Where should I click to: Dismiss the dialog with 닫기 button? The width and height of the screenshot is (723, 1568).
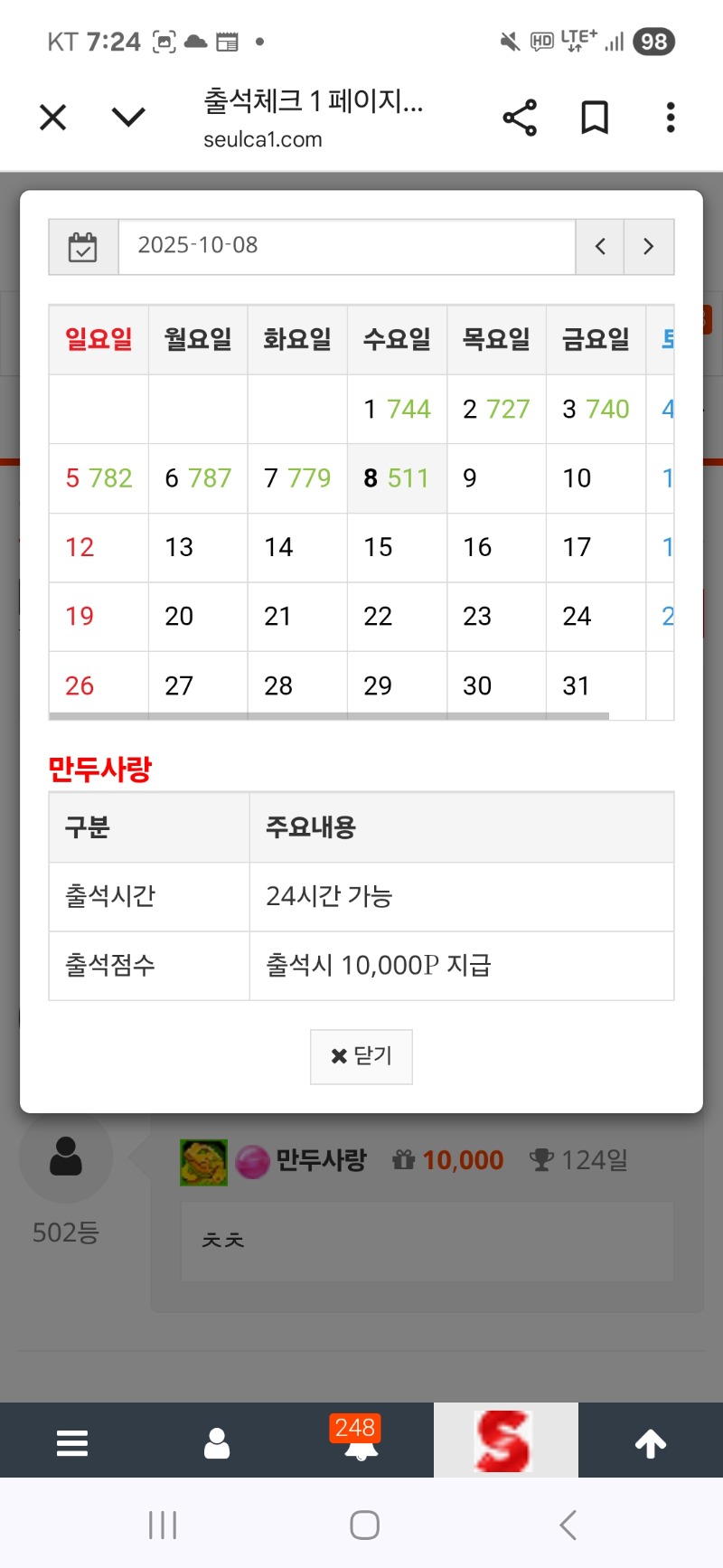coord(361,1056)
